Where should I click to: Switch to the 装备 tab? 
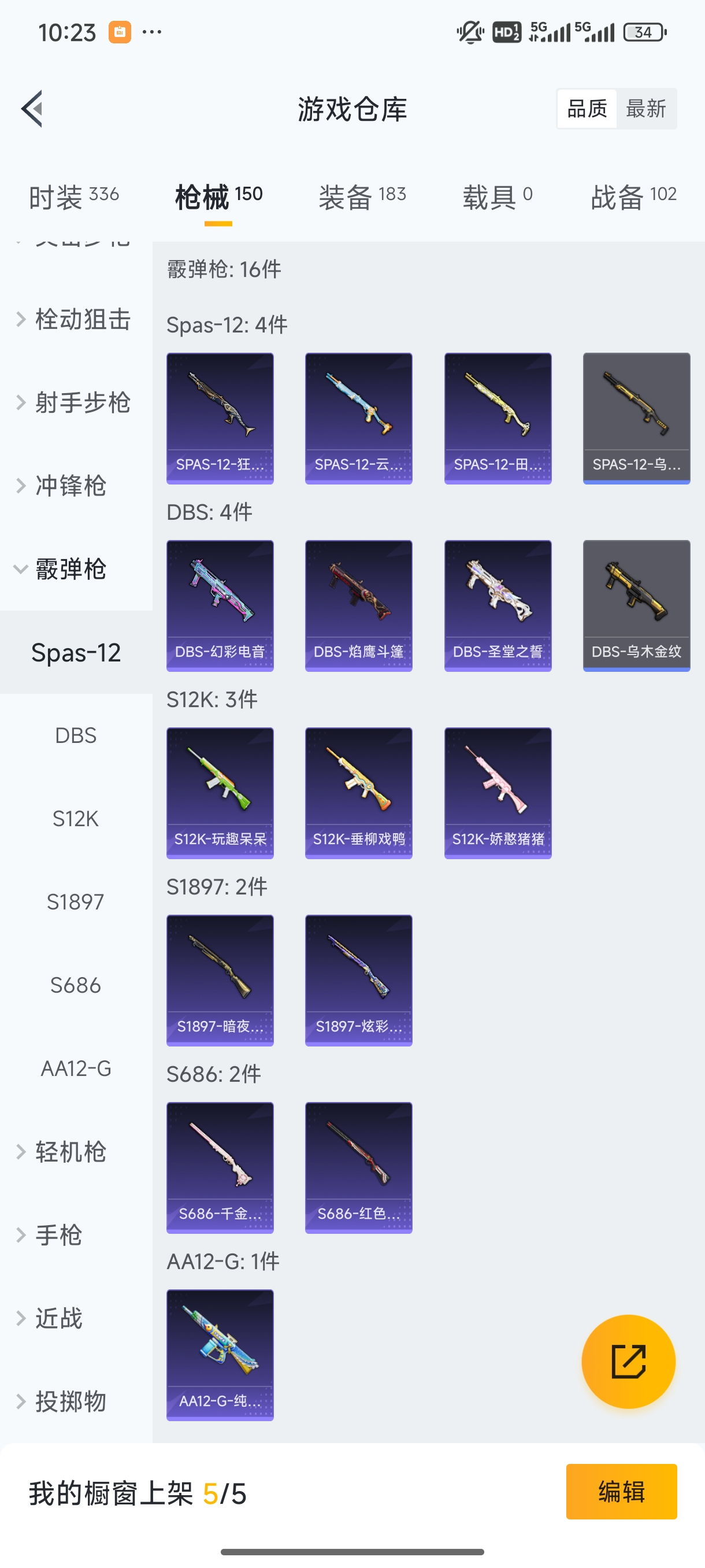pos(362,197)
